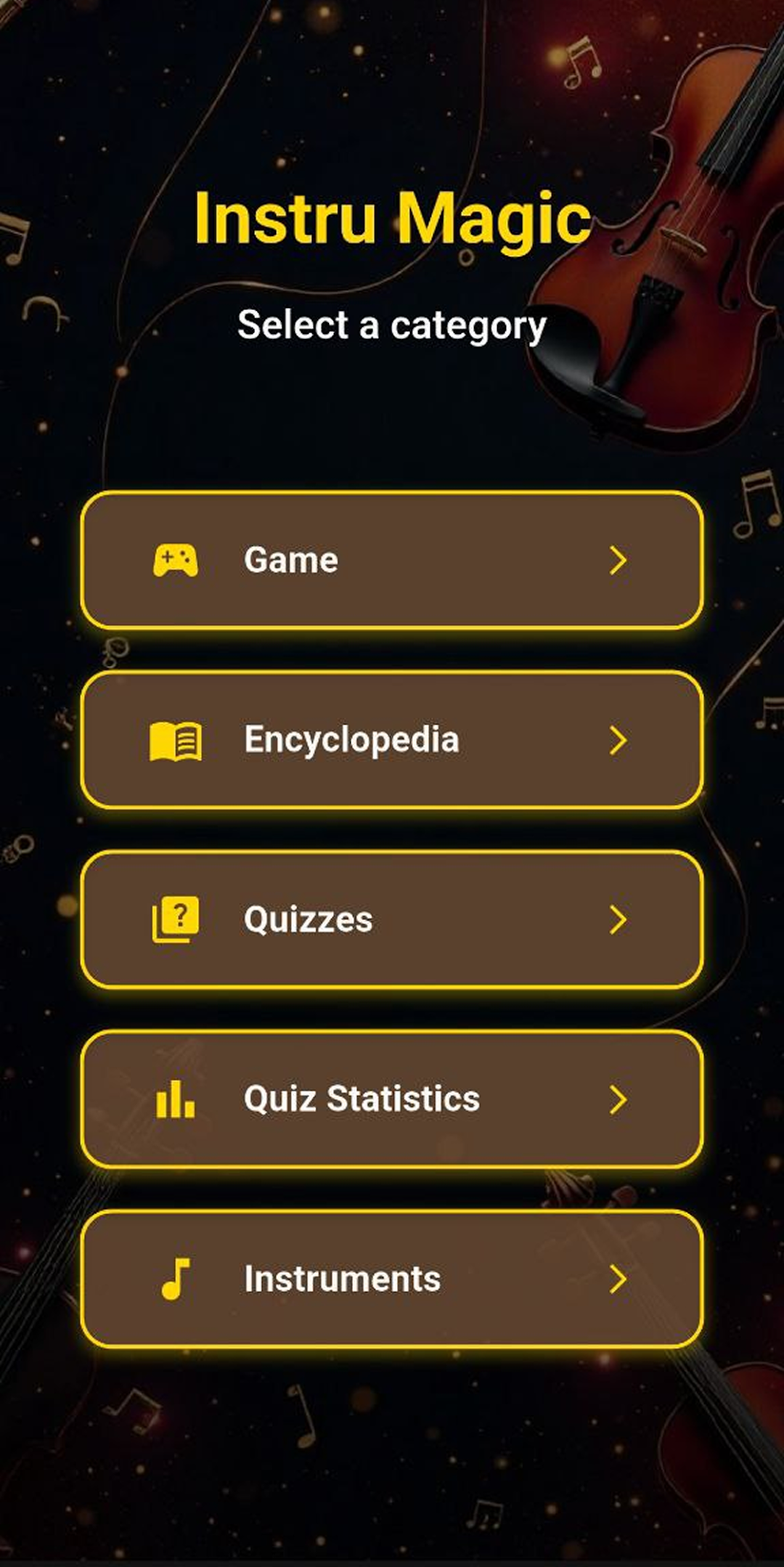Open the Game category
This screenshot has width=784, height=1567.
392,560
